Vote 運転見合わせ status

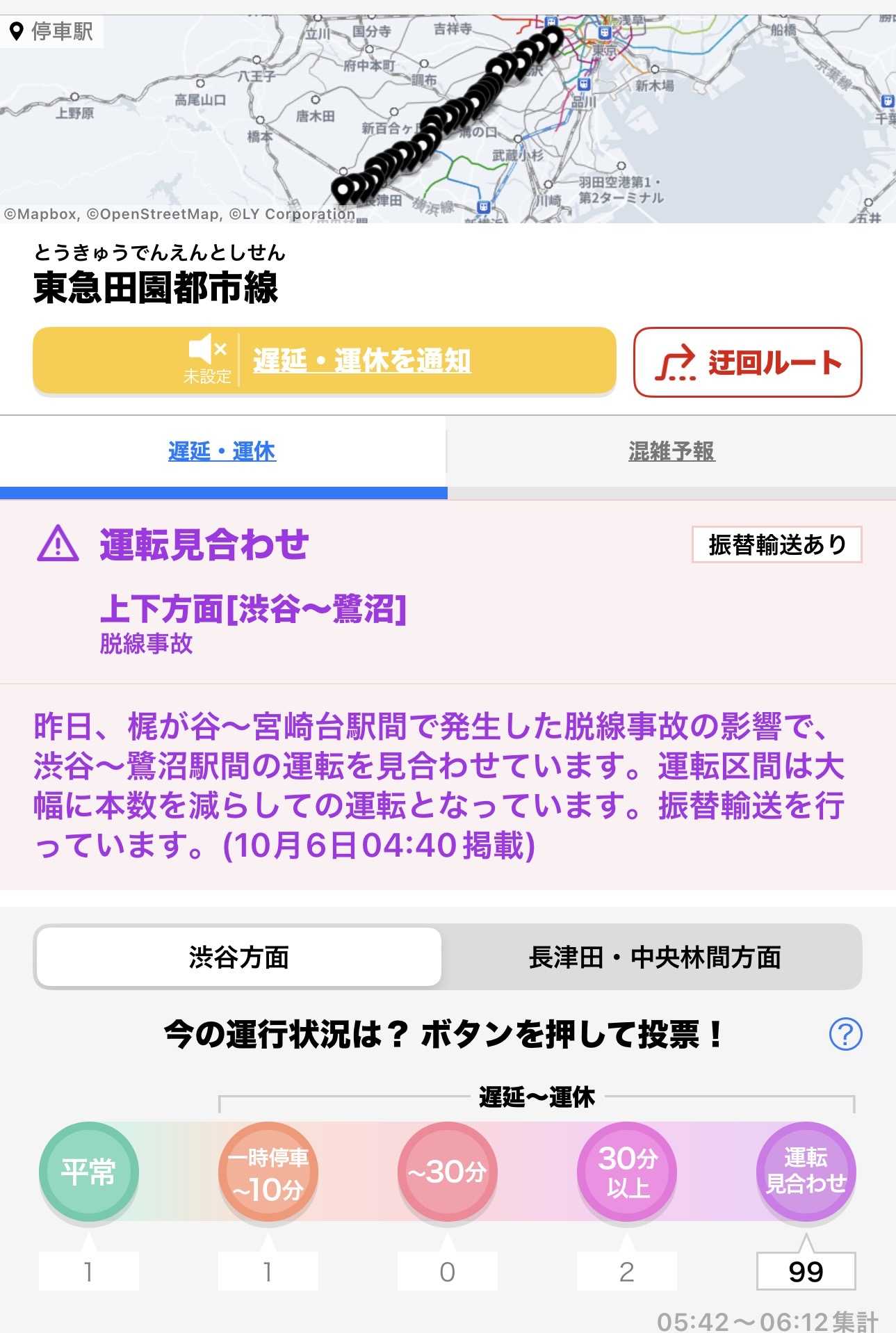pos(806,1172)
